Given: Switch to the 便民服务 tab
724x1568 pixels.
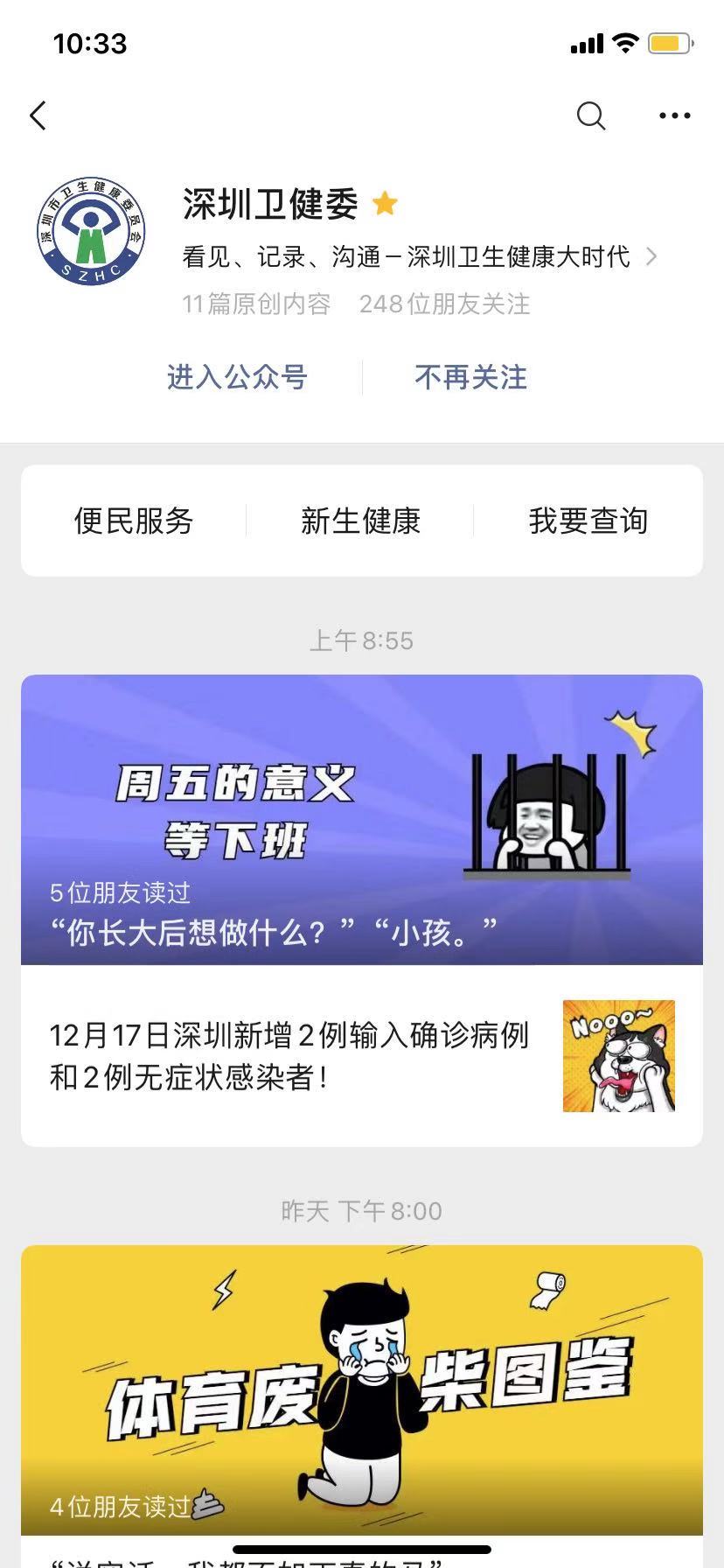Looking at the screenshot, I should [136, 520].
